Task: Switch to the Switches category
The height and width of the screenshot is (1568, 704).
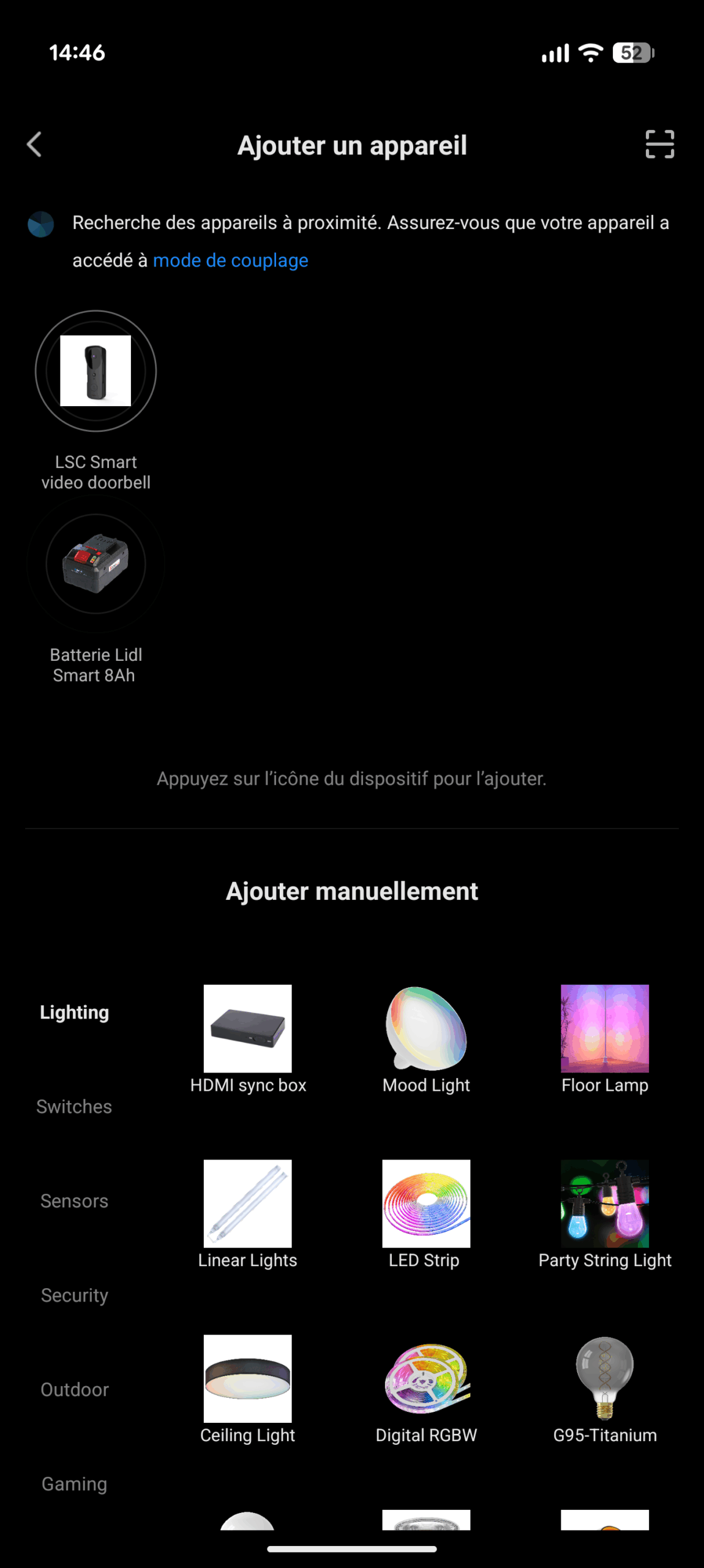Action: pos(74,1107)
